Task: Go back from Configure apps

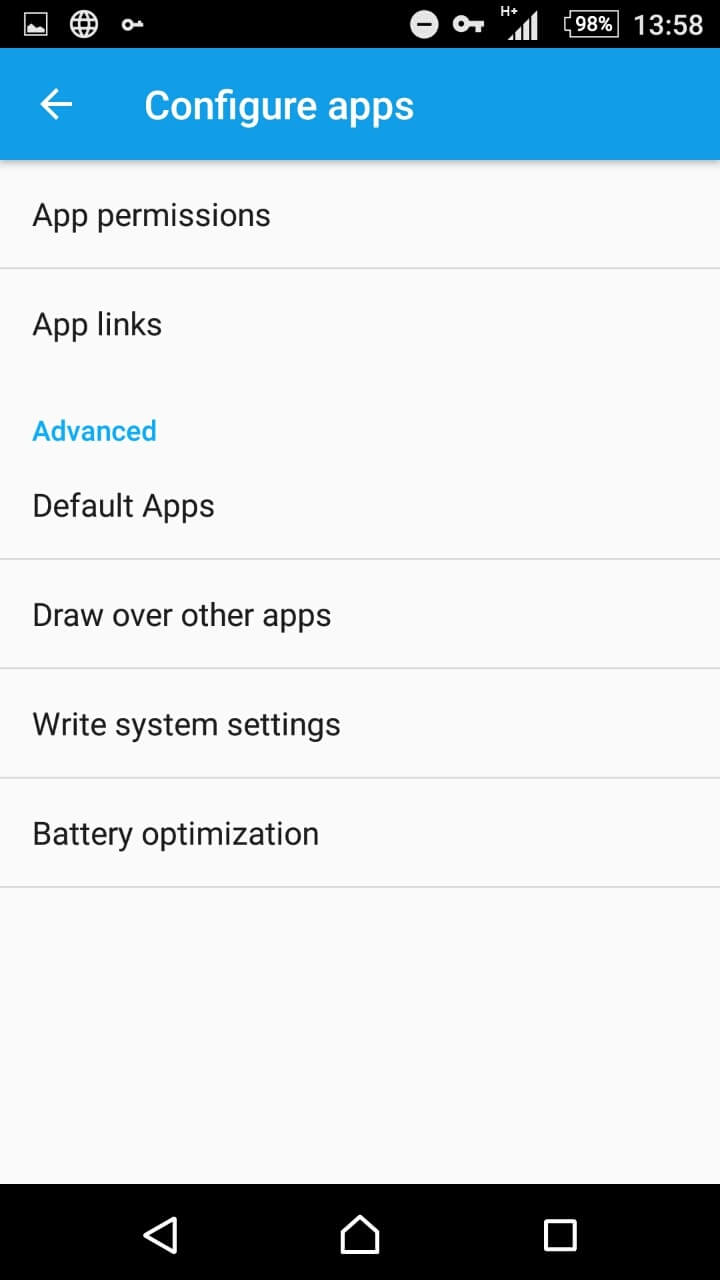Action: coord(56,105)
